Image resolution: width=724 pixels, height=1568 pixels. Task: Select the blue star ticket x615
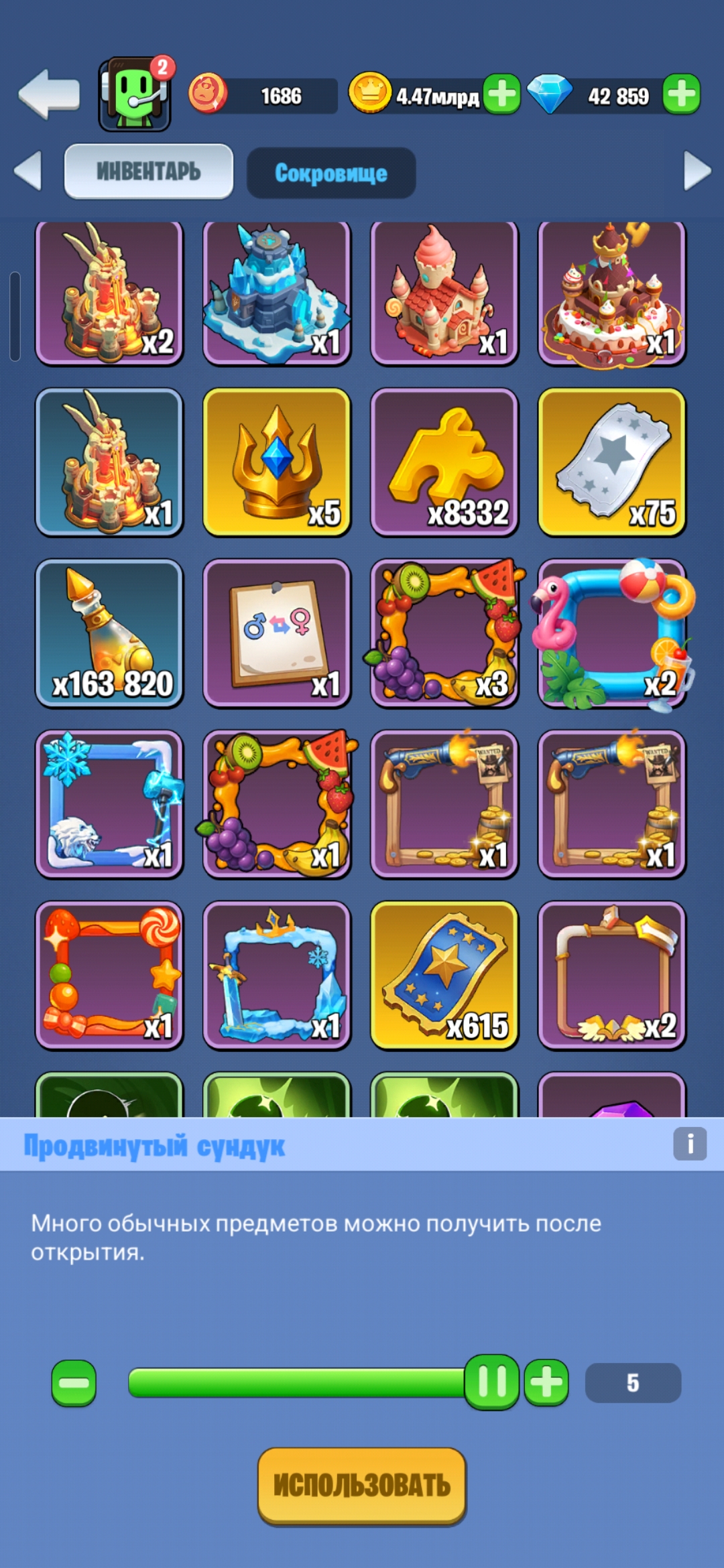[444, 975]
